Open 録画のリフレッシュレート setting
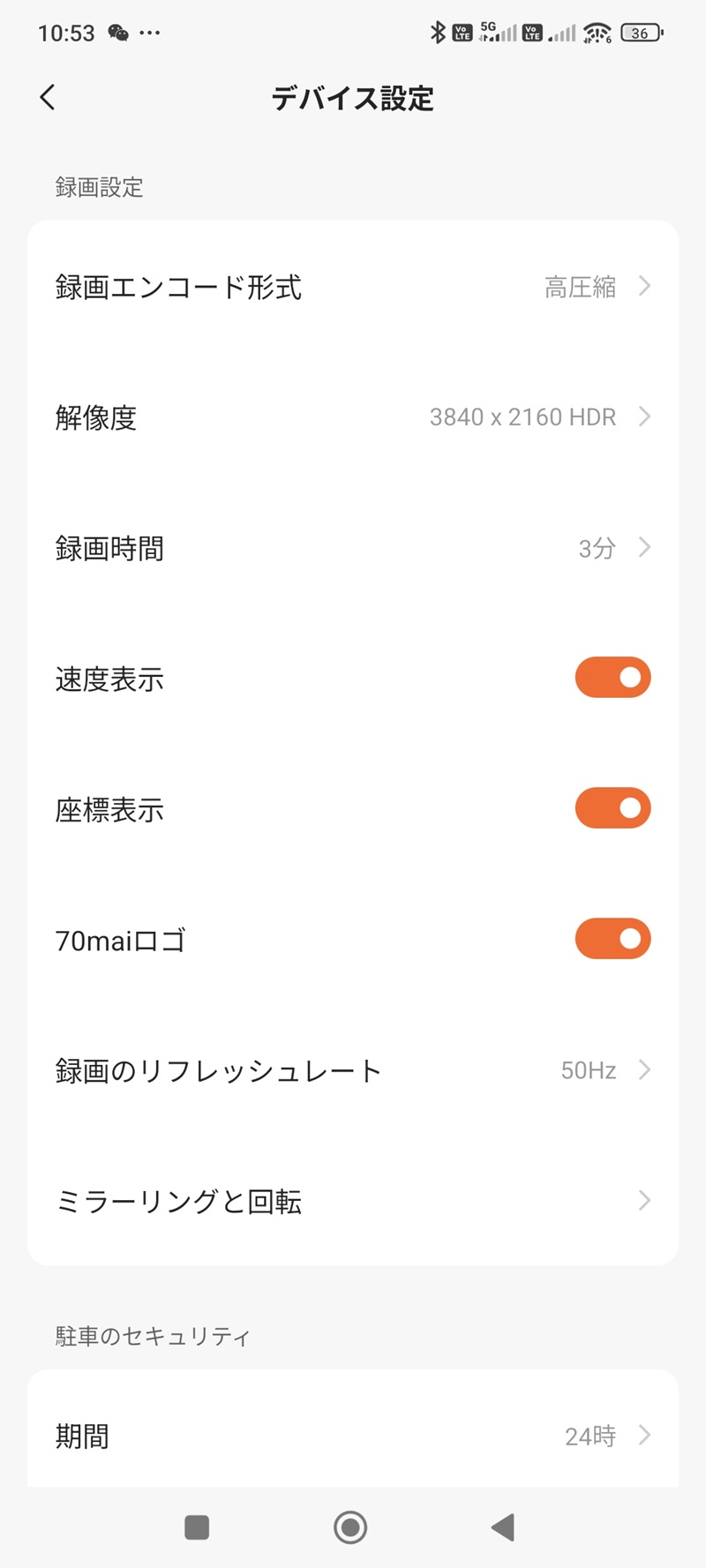The height and width of the screenshot is (1568, 706). (353, 1070)
